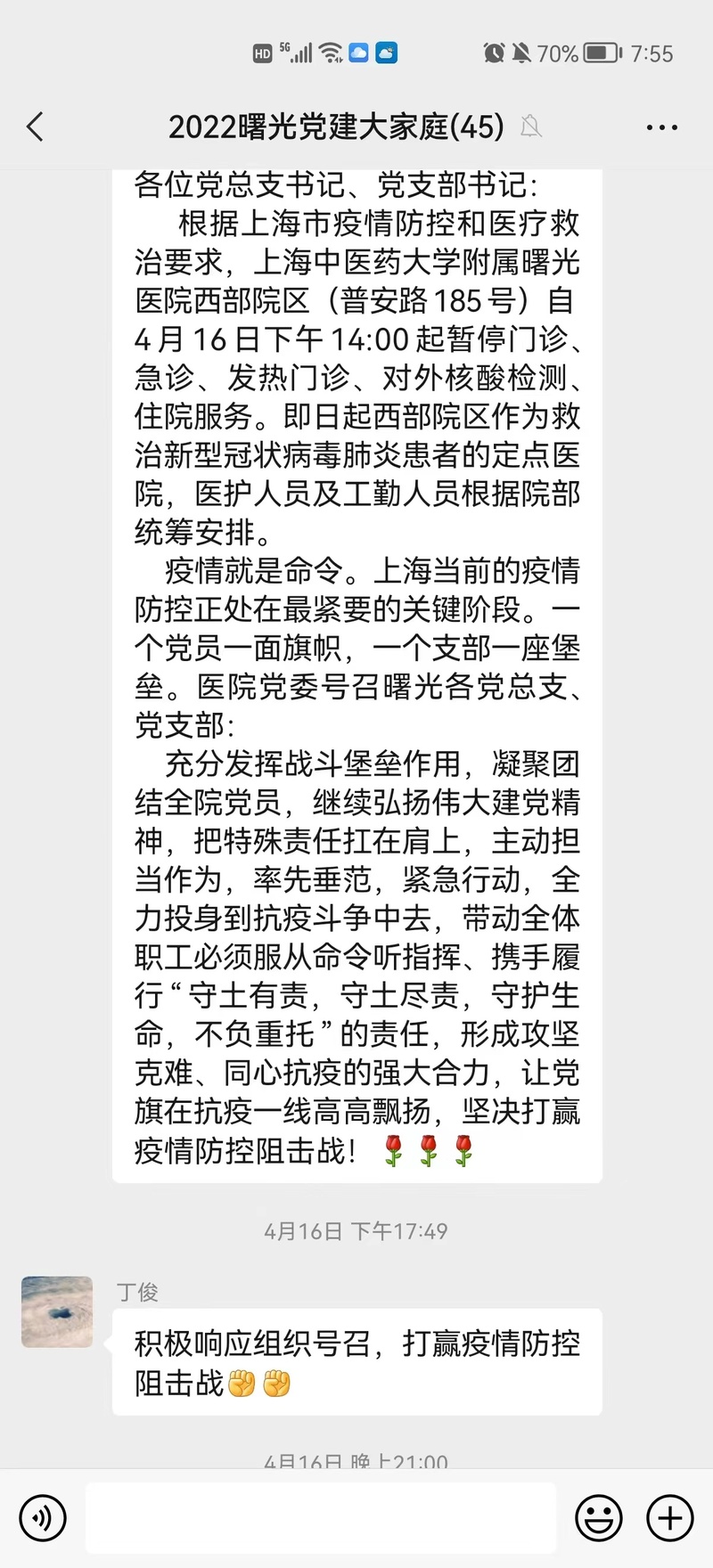
Task: Switch to voice message input
Action: (x=42, y=1518)
